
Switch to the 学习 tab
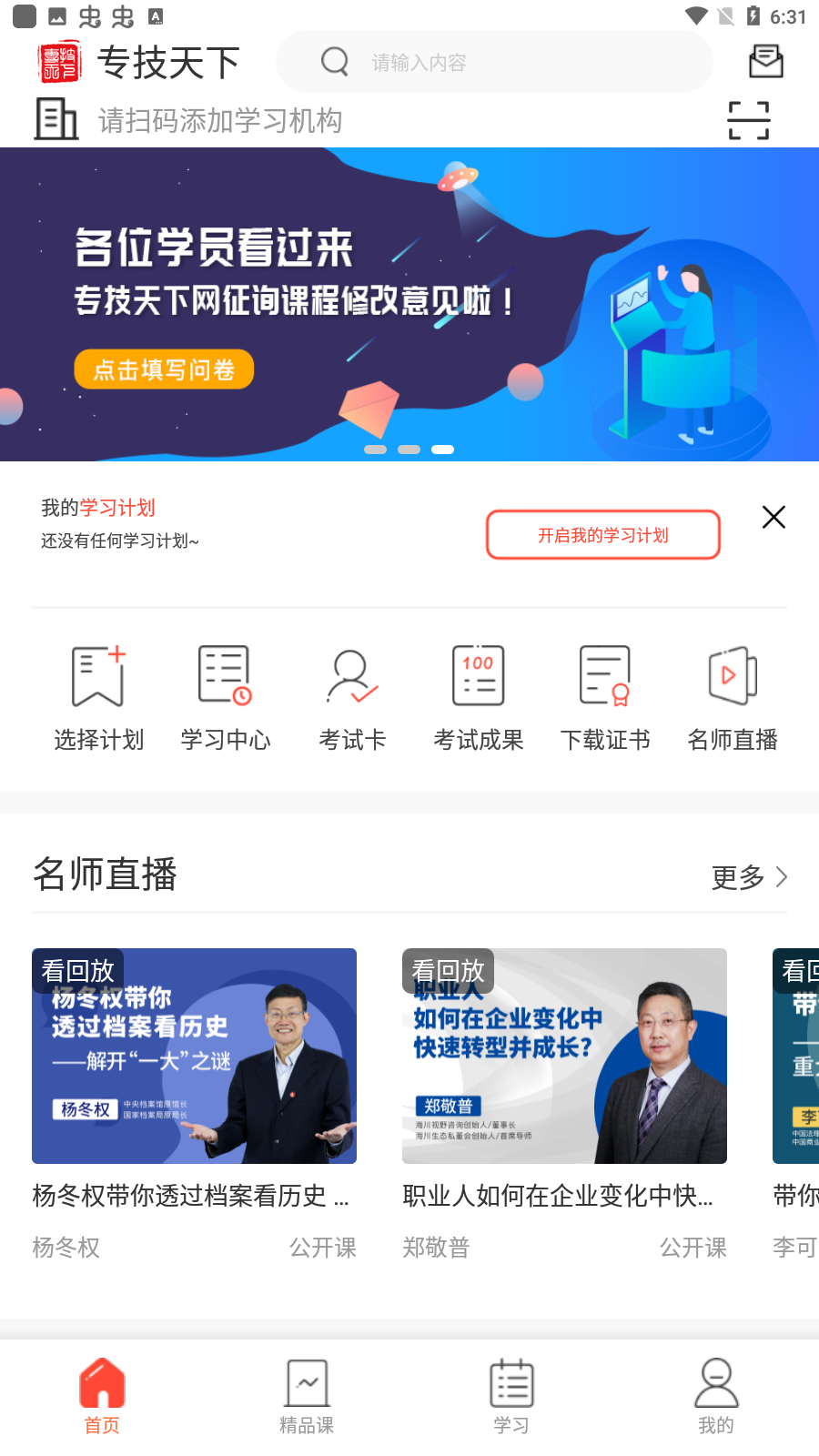(x=511, y=1392)
